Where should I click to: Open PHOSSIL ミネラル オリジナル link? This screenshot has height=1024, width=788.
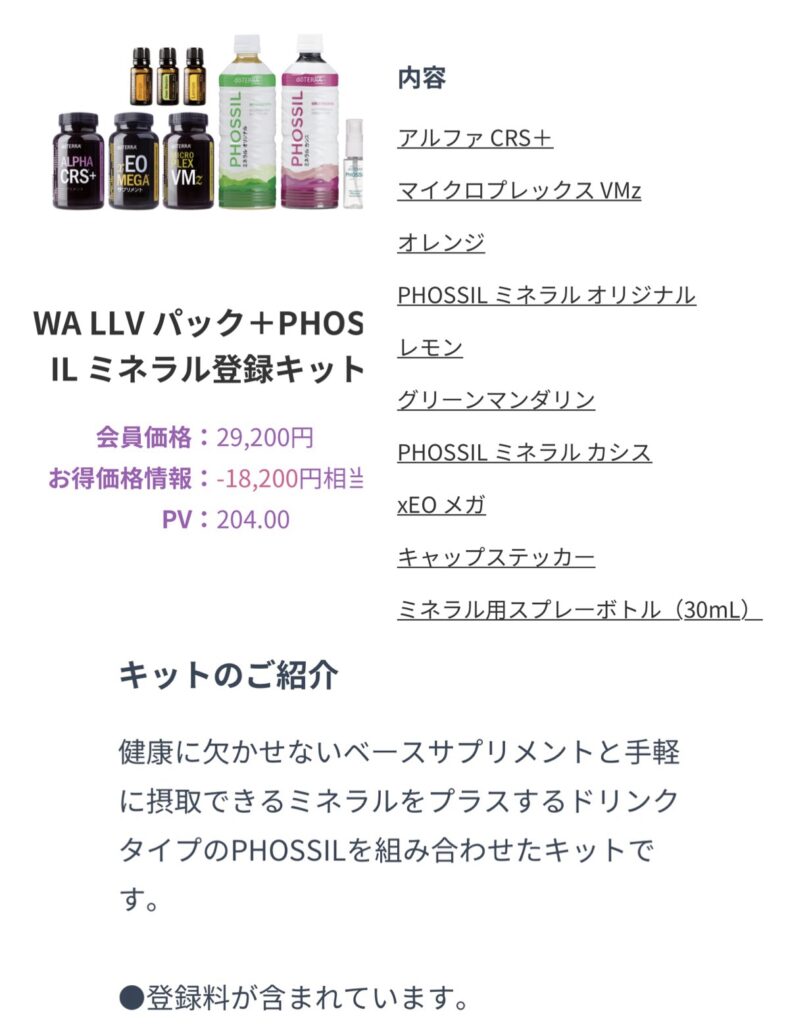coord(546,295)
